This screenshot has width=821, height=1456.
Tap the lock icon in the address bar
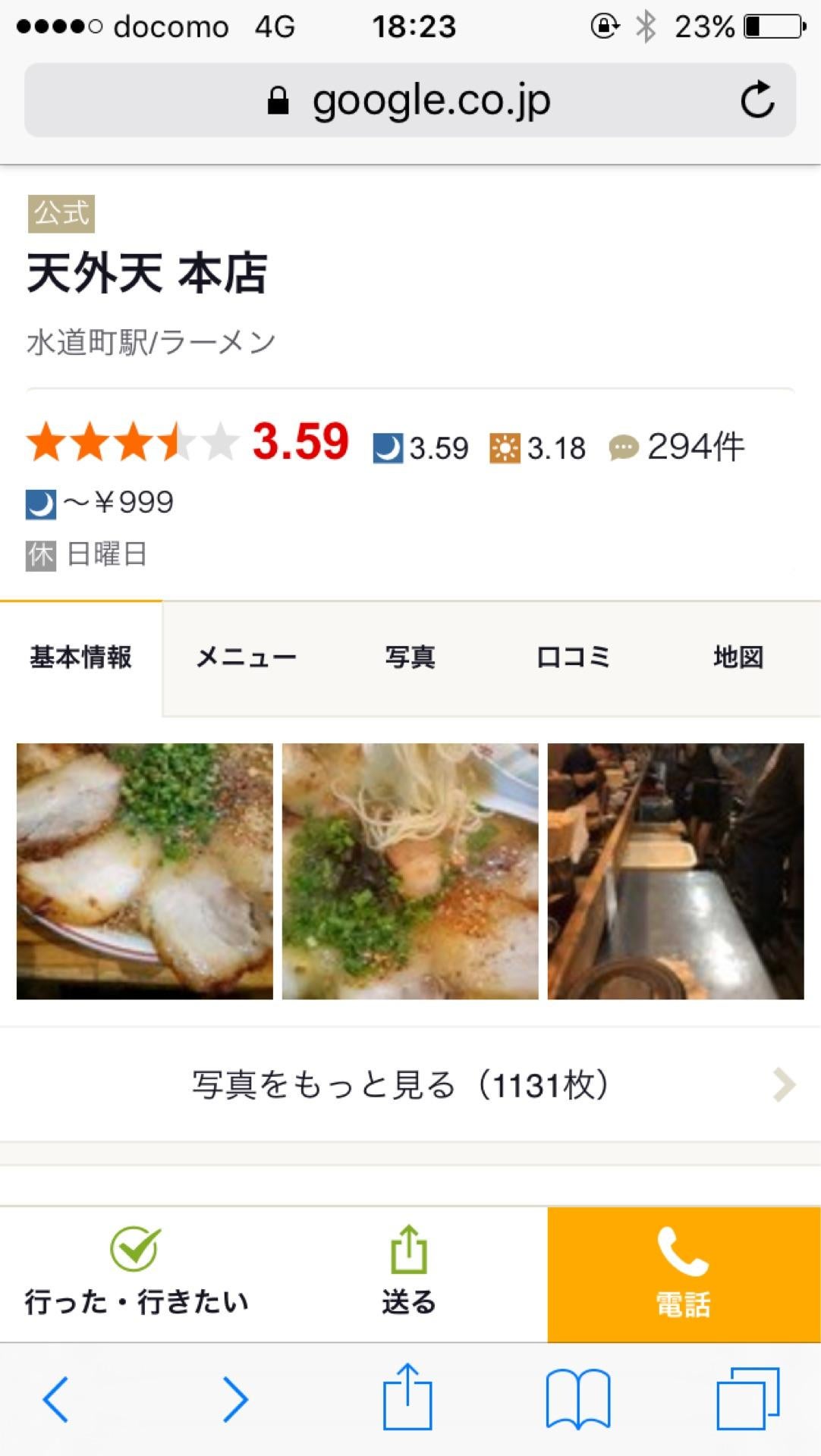click(x=278, y=99)
